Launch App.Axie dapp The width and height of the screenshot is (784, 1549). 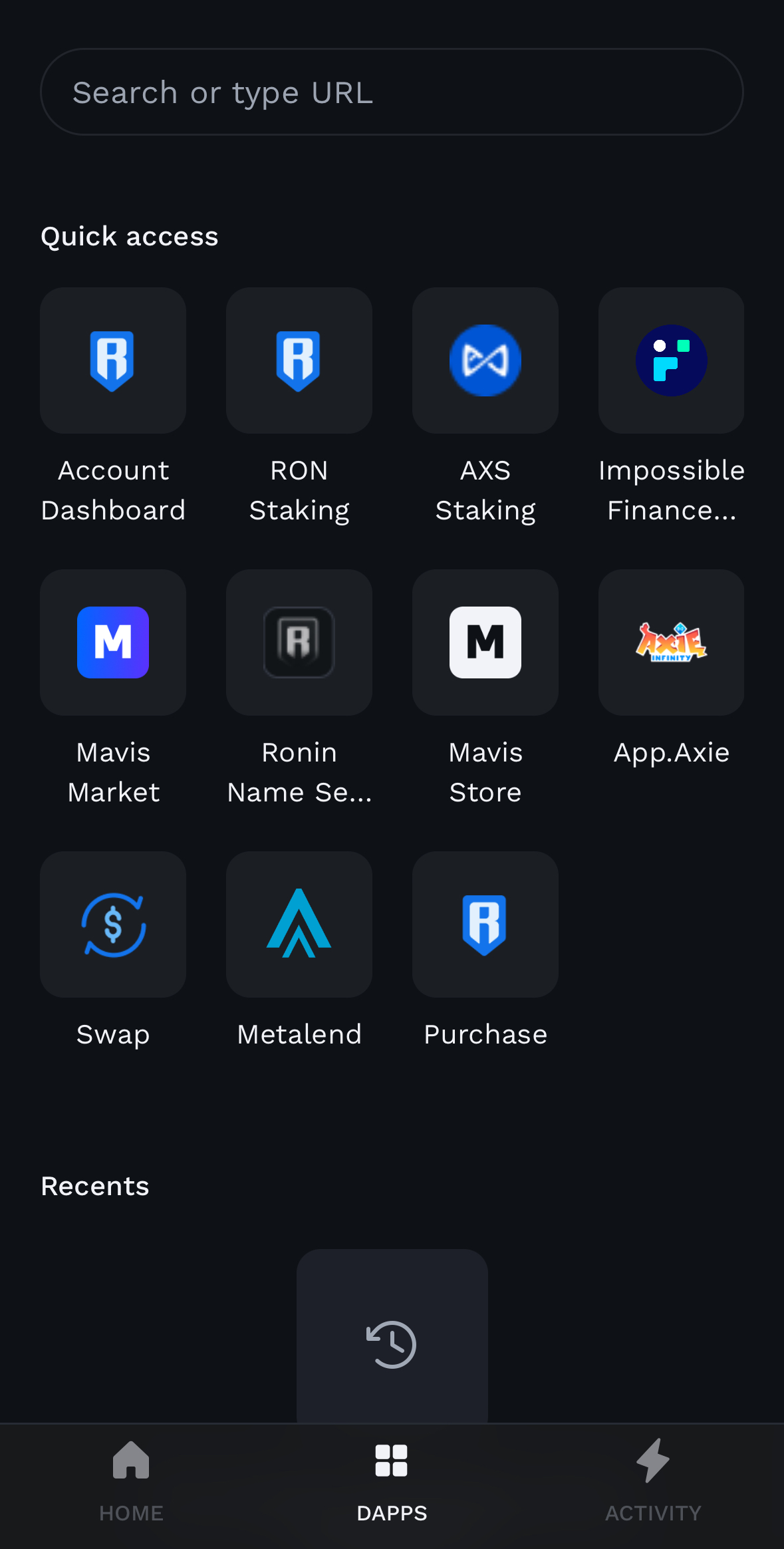click(671, 642)
